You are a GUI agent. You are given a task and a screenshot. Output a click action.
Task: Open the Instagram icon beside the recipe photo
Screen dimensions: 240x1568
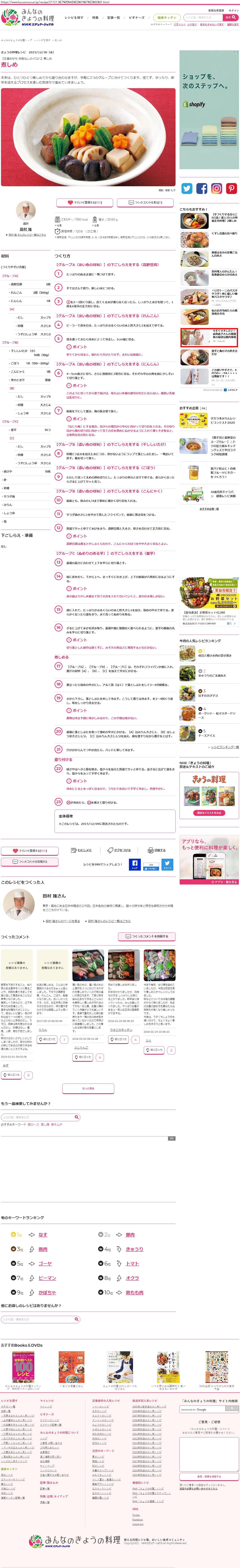coord(217,189)
